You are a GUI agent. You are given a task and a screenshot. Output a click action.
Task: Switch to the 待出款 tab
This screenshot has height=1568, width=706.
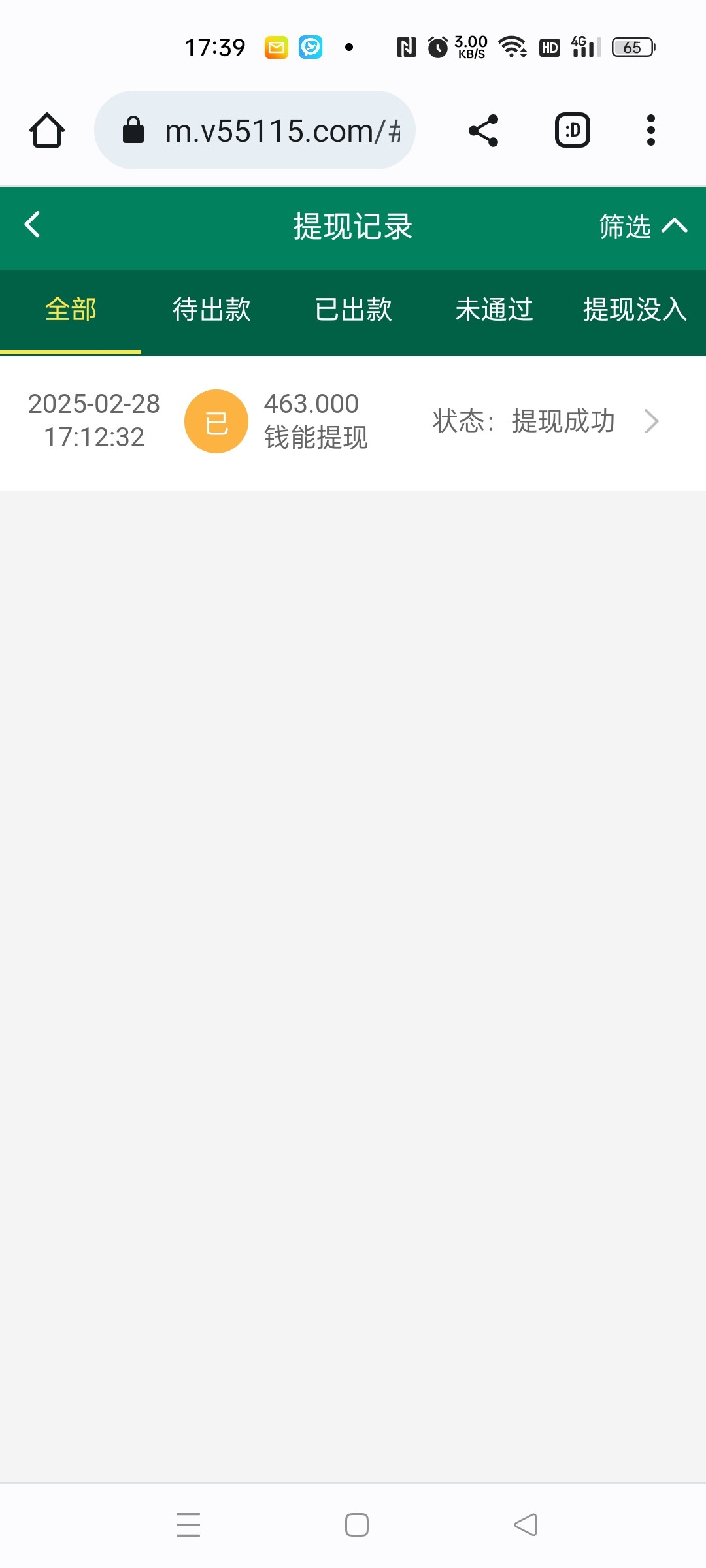pos(212,309)
